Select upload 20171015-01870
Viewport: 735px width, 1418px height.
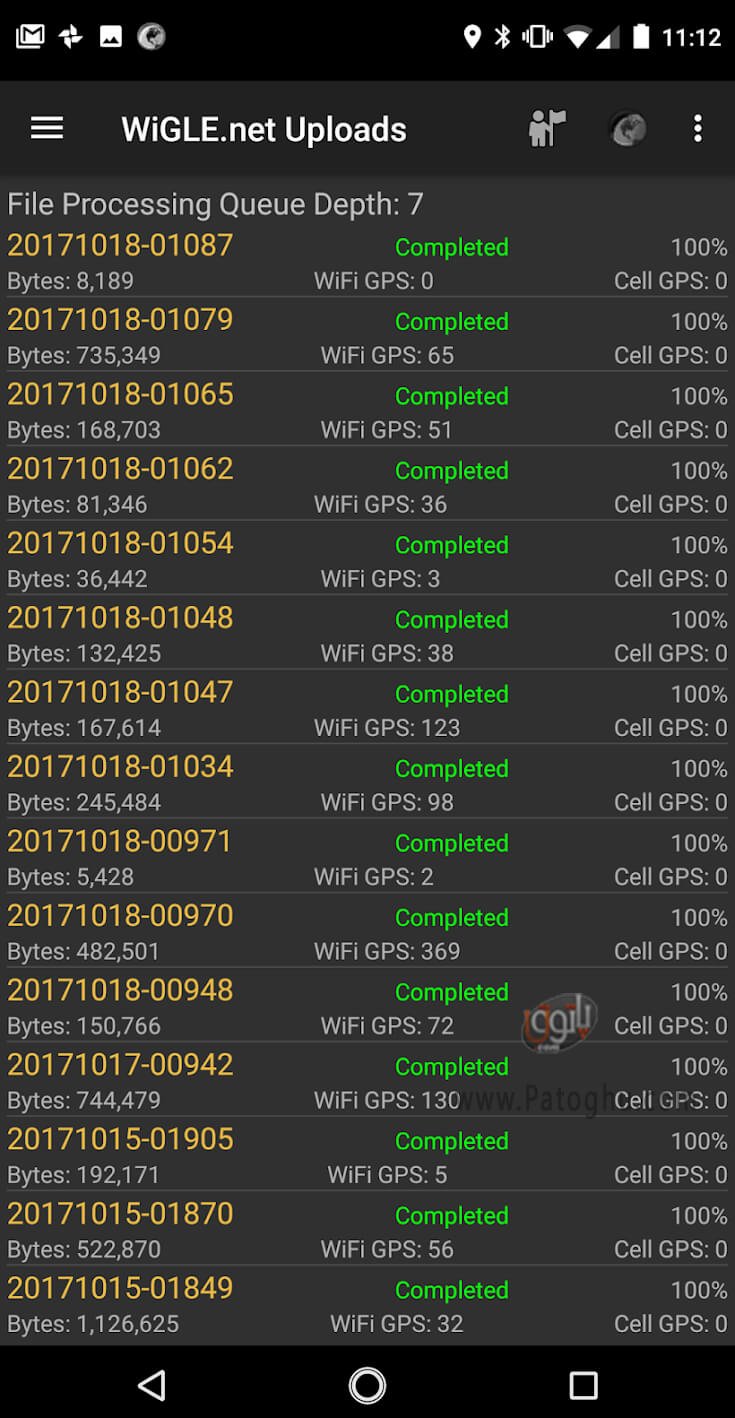tap(367, 1230)
